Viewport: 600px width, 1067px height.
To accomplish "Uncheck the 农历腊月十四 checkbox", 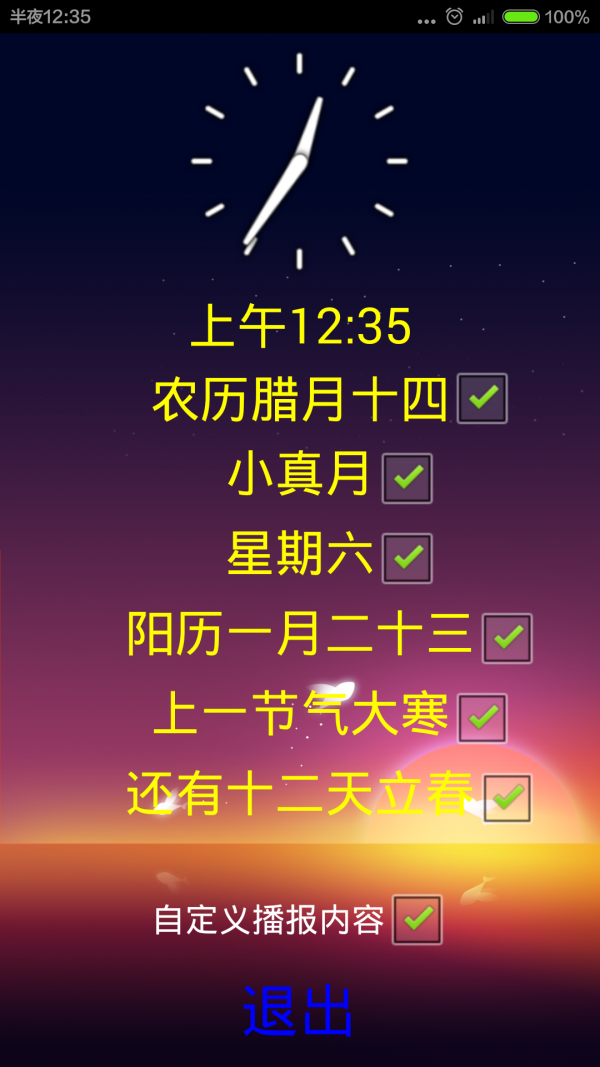I will click(x=482, y=398).
